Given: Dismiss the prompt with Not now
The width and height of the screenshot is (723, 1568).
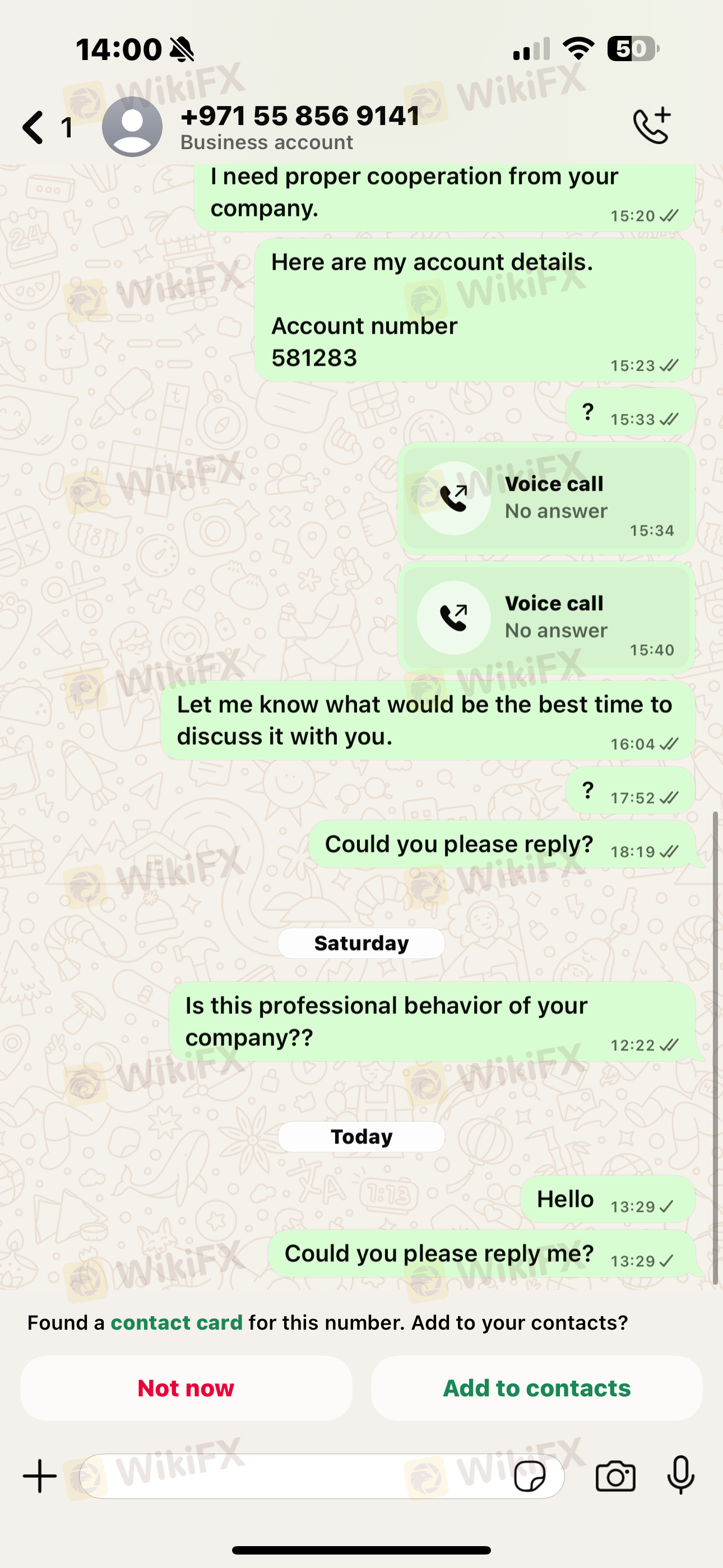Looking at the screenshot, I should click(186, 1388).
